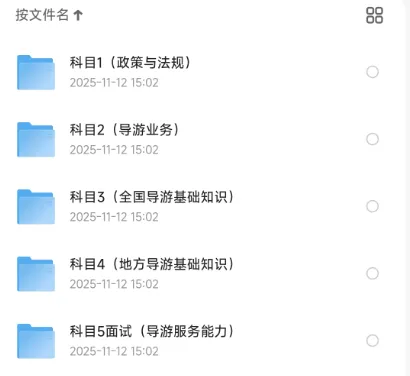The height and width of the screenshot is (376, 410).
Task: Switch to grid view layout
Action: click(x=374, y=15)
